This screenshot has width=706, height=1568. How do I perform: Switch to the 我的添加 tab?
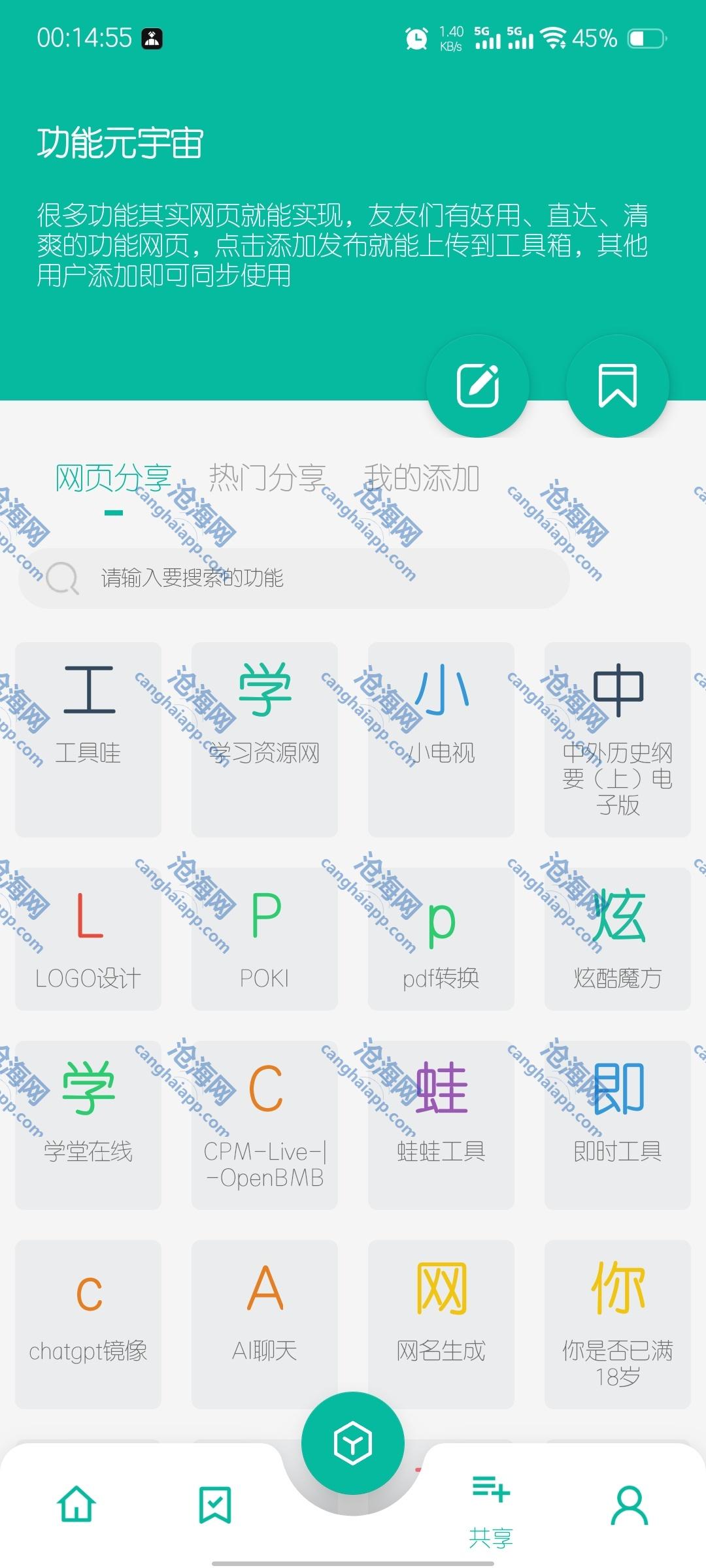(x=422, y=478)
